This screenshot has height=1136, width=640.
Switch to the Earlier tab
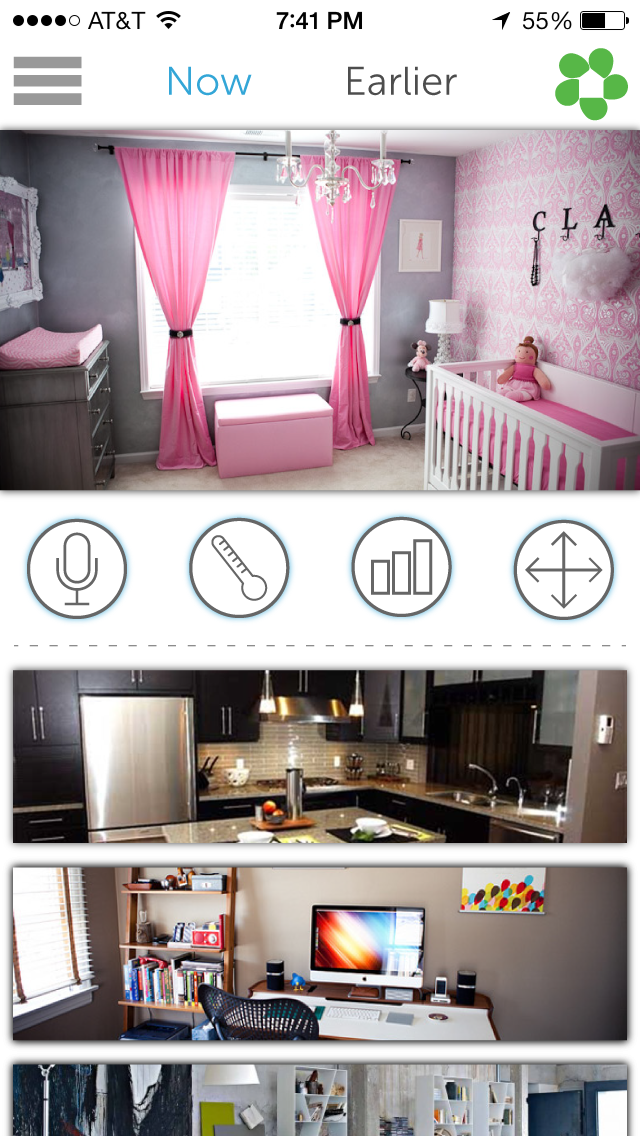pos(401,81)
